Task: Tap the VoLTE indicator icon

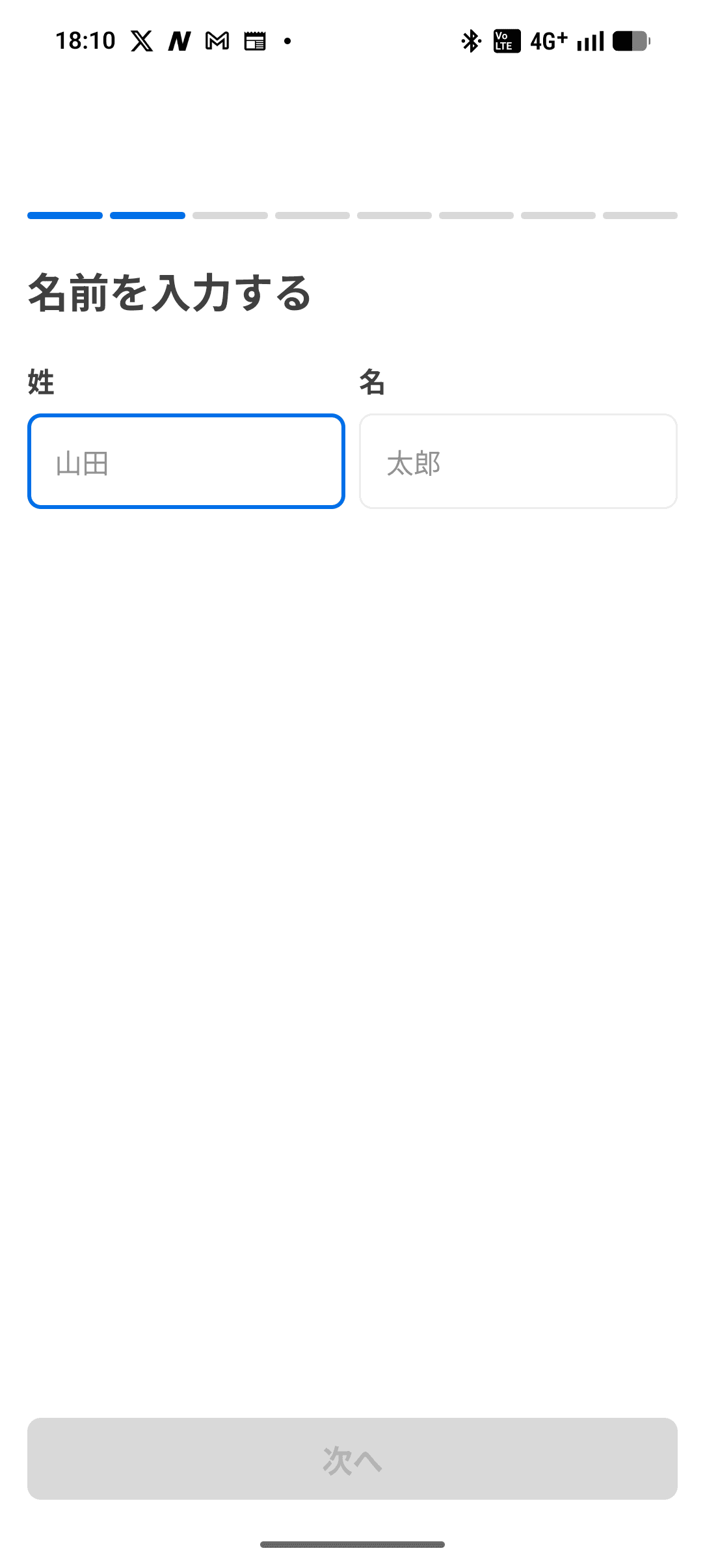Action: click(506, 41)
